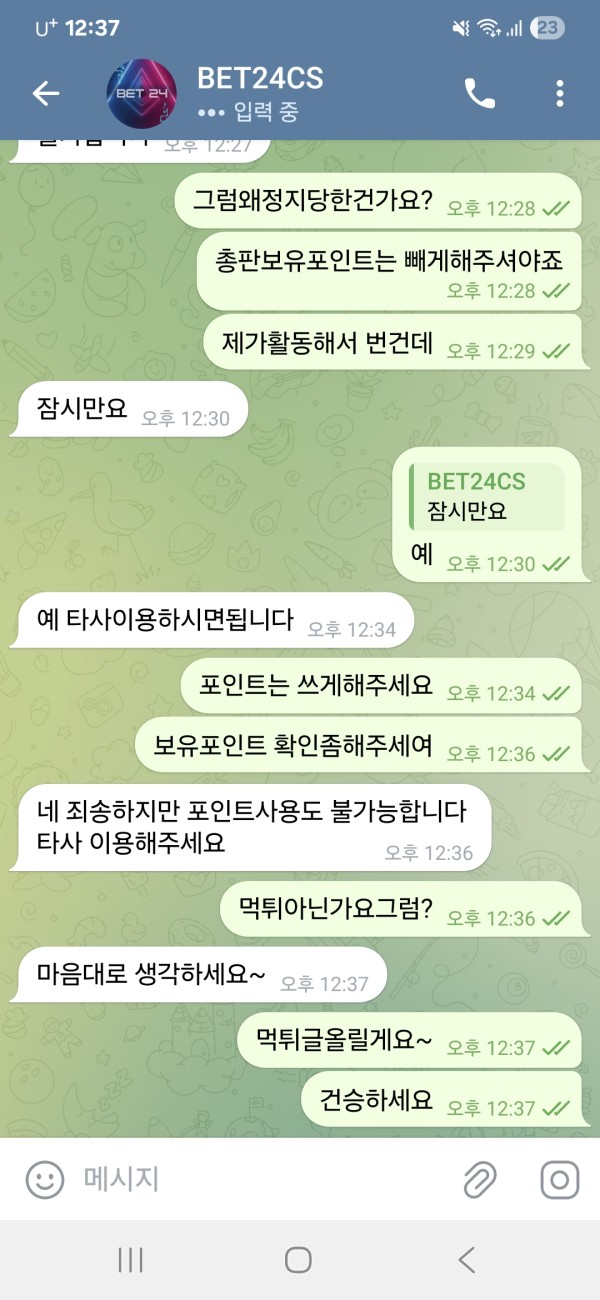Attach a file with the paperclip
Viewport: 600px width, 1300px height.
coord(481,1179)
